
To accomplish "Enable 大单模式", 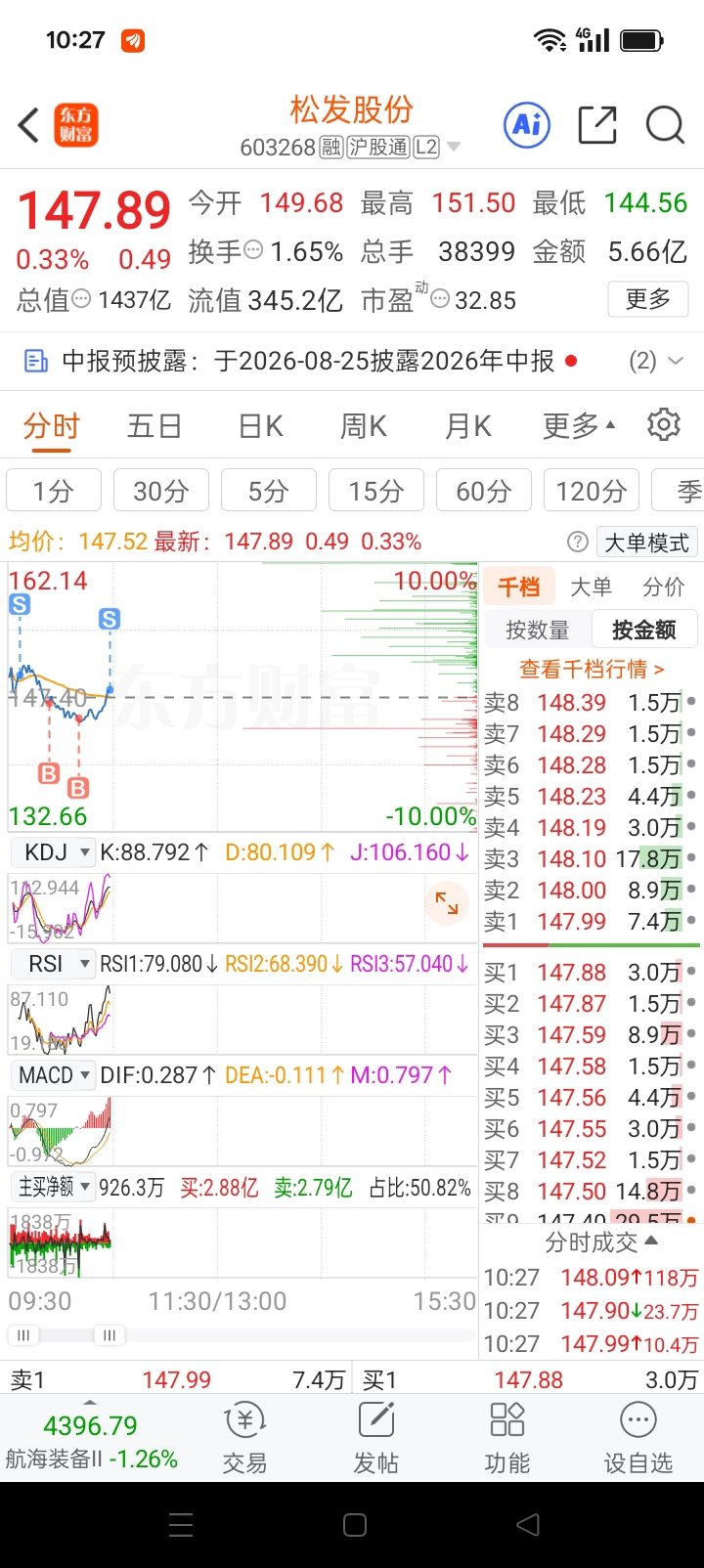I will pyautogui.click(x=646, y=542).
